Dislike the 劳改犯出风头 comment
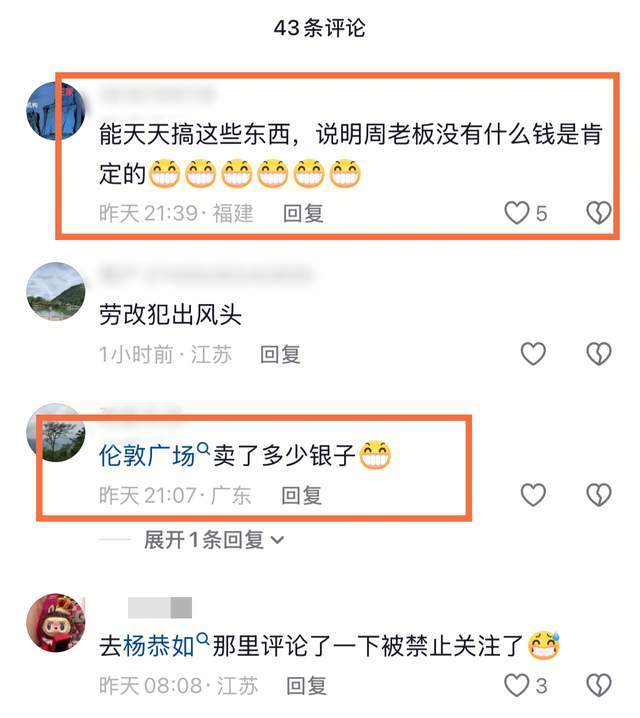Image resolution: width=640 pixels, height=718 pixels. tap(597, 354)
